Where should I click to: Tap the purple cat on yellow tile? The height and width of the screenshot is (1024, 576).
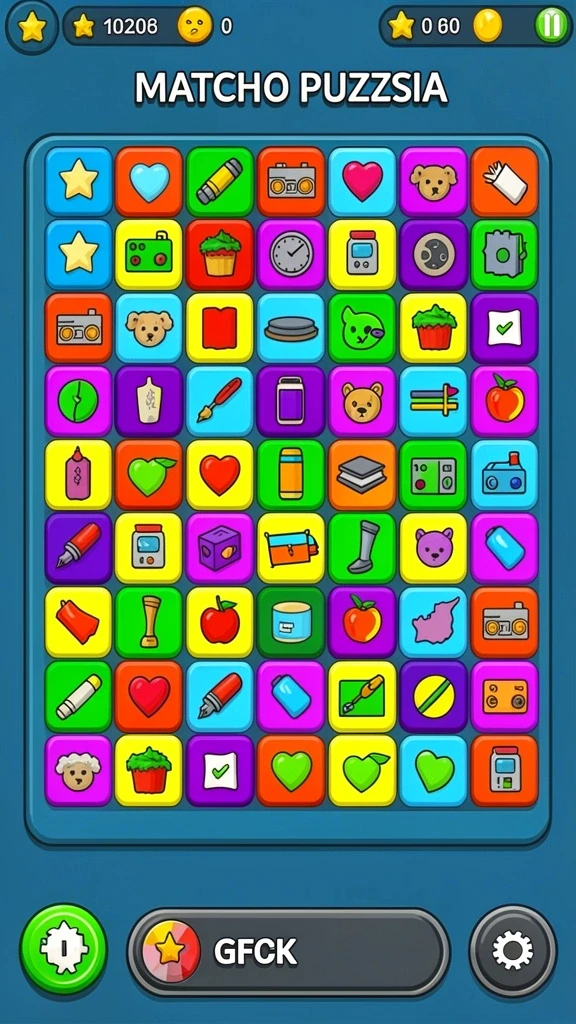433,548
